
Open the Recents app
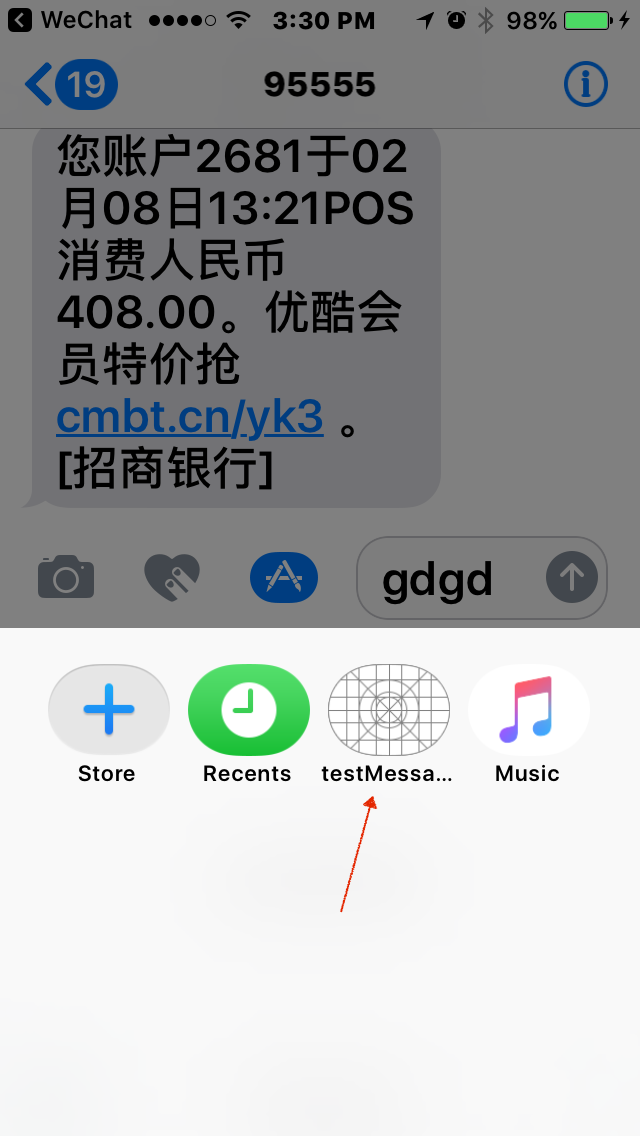tap(248, 723)
